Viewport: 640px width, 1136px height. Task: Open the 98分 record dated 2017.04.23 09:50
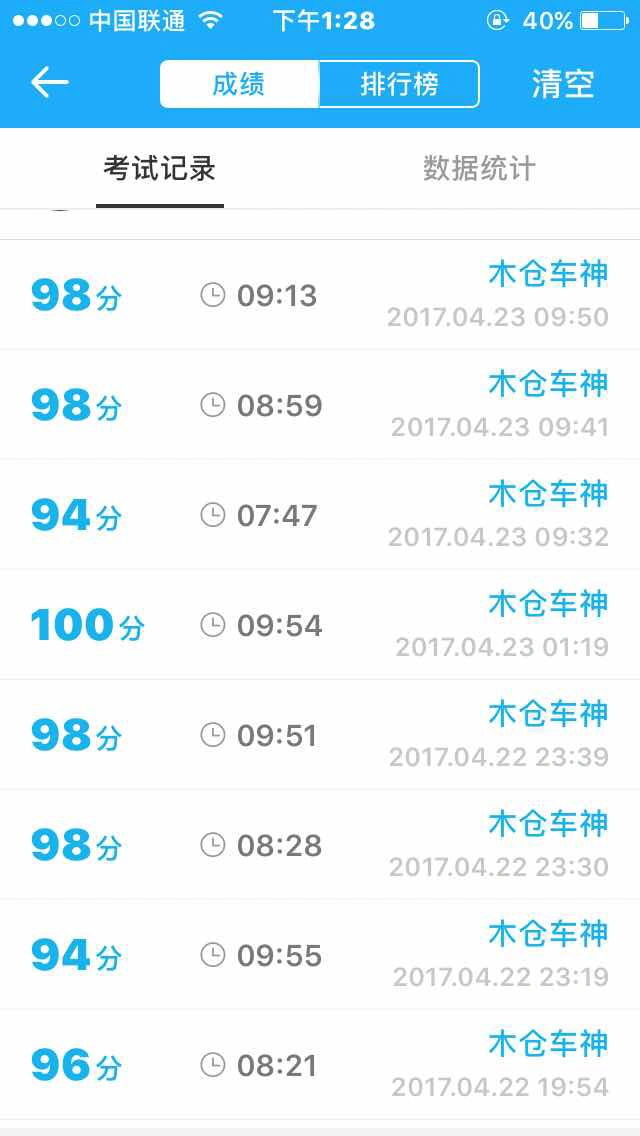pos(320,295)
